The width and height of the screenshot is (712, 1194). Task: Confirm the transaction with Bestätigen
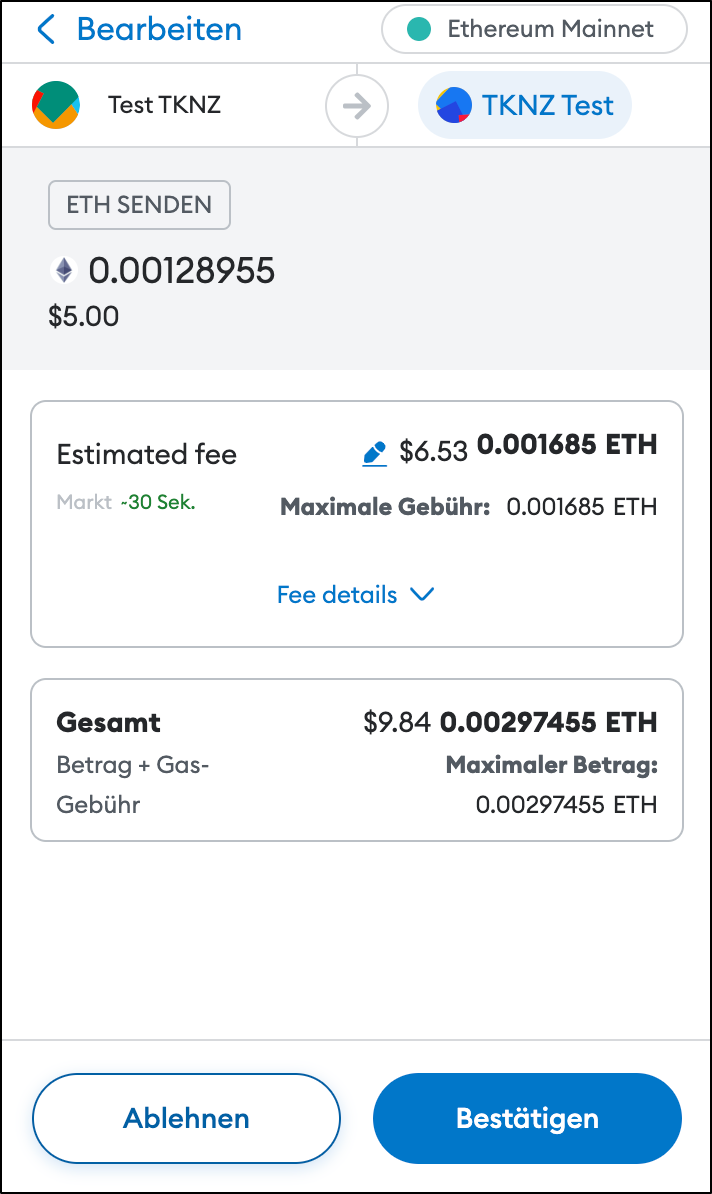527,1118
